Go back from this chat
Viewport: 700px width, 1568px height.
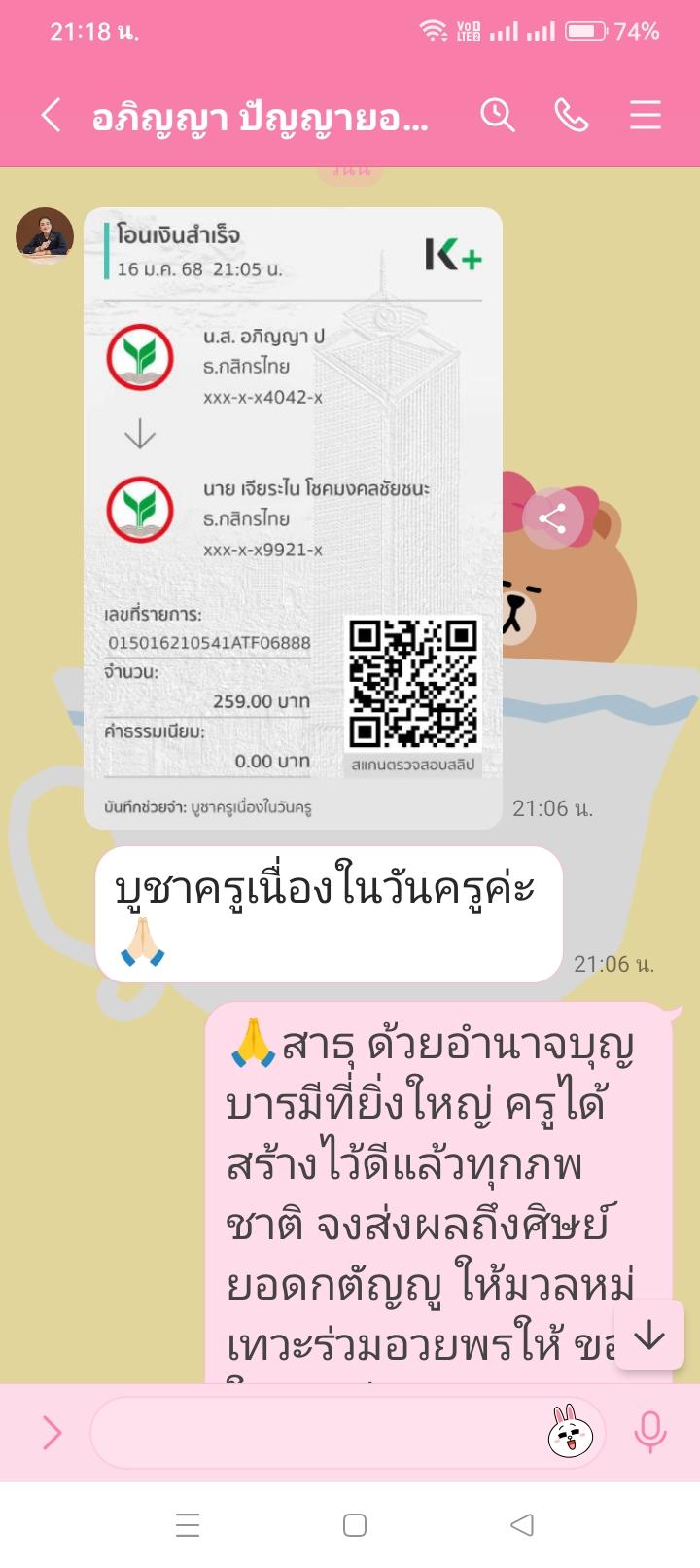(52, 116)
